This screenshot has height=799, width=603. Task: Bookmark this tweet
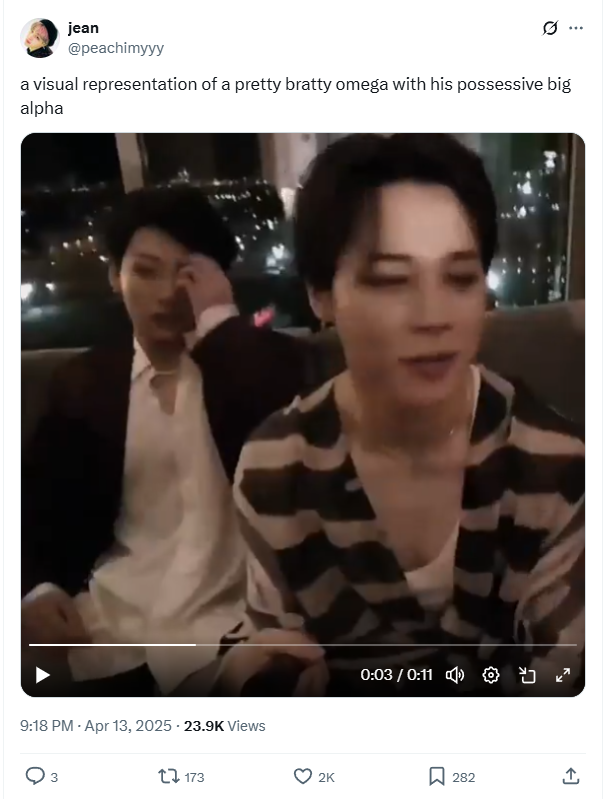pyautogui.click(x=437, y=776)
